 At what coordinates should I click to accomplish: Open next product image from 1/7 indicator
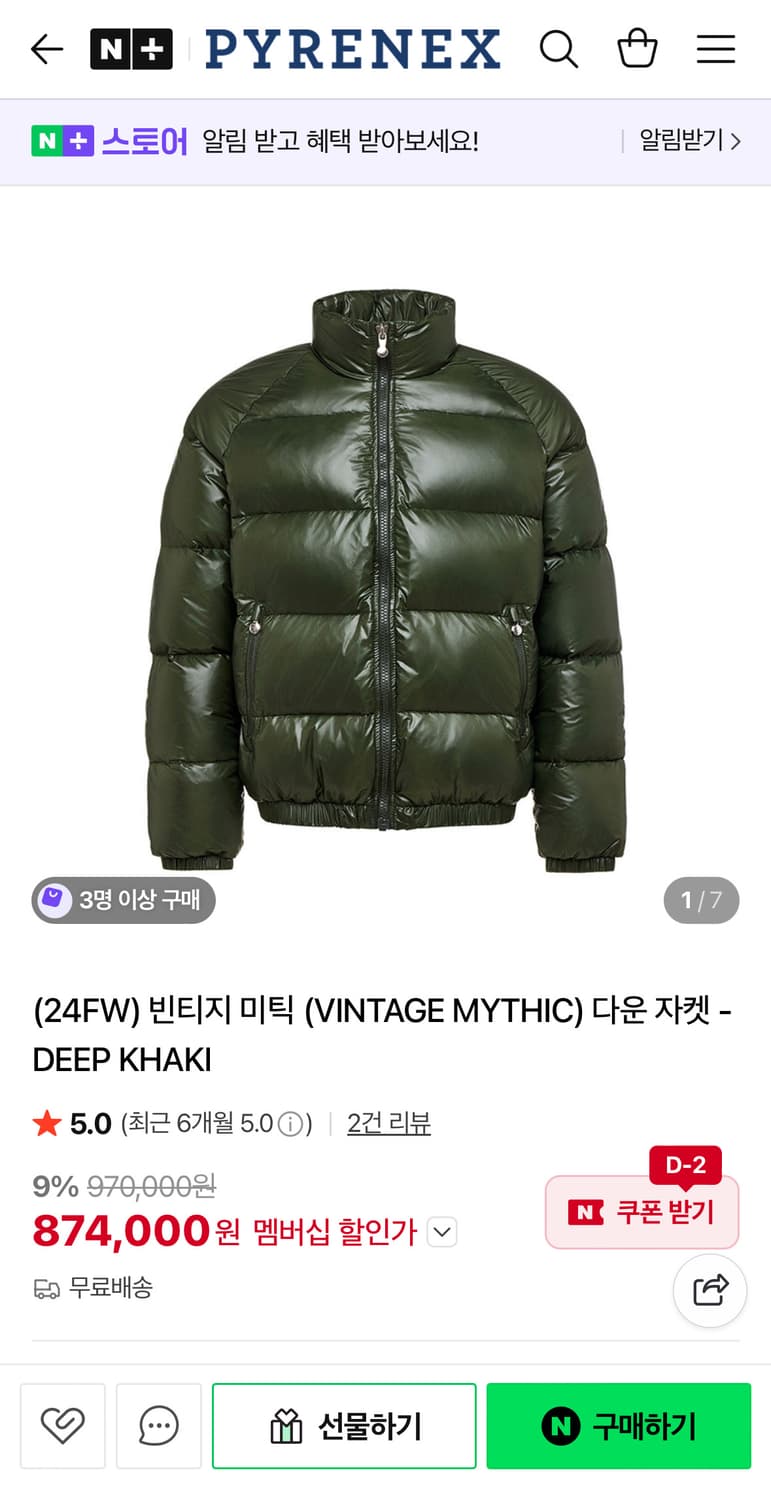click(x=701, y=900)
